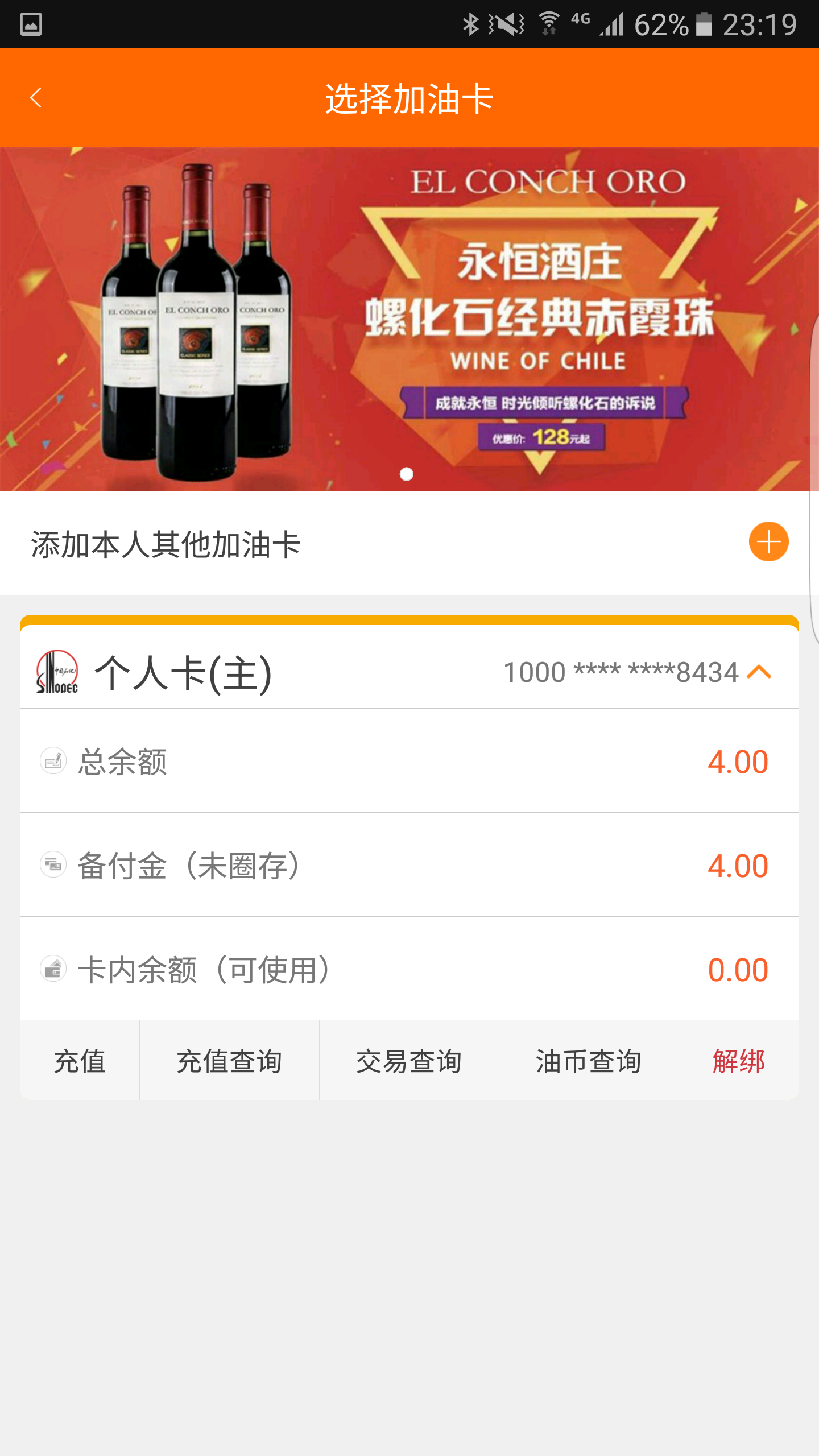Tap the back arrow to return

tap(36, 98)
